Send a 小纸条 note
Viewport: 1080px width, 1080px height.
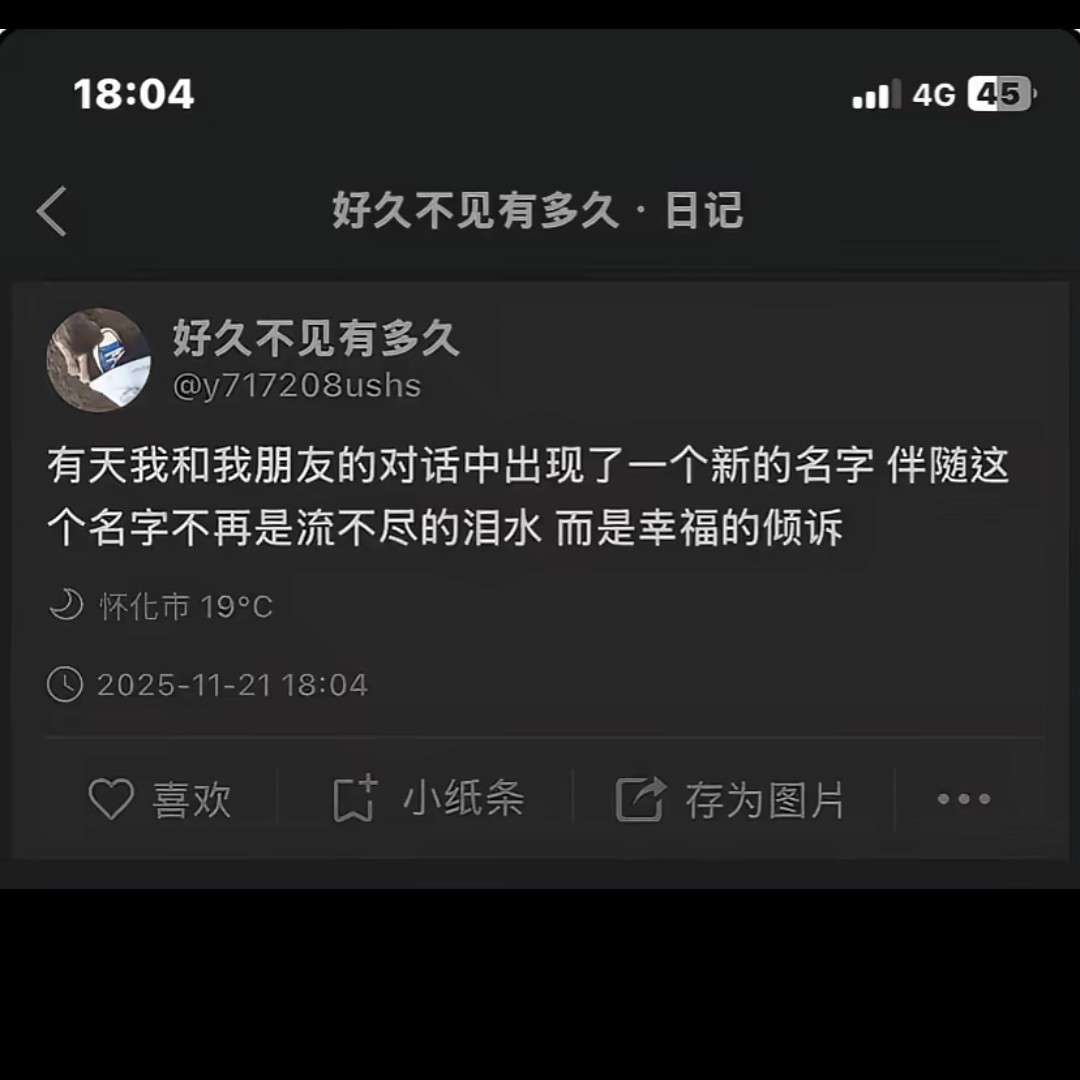point(428,800)
